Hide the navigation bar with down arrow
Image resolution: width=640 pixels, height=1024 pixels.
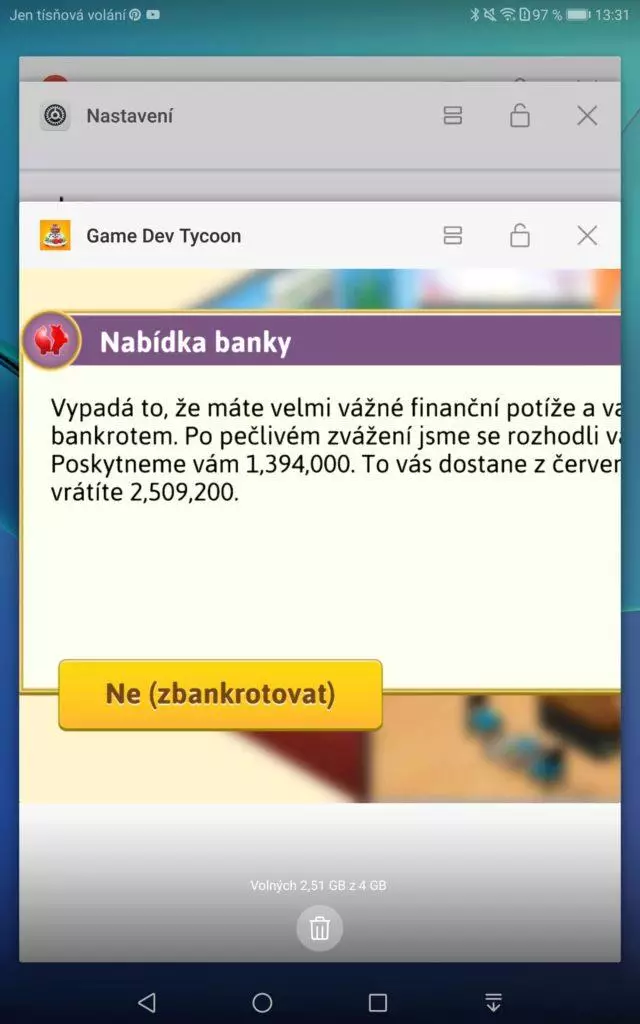(494, 1002)
